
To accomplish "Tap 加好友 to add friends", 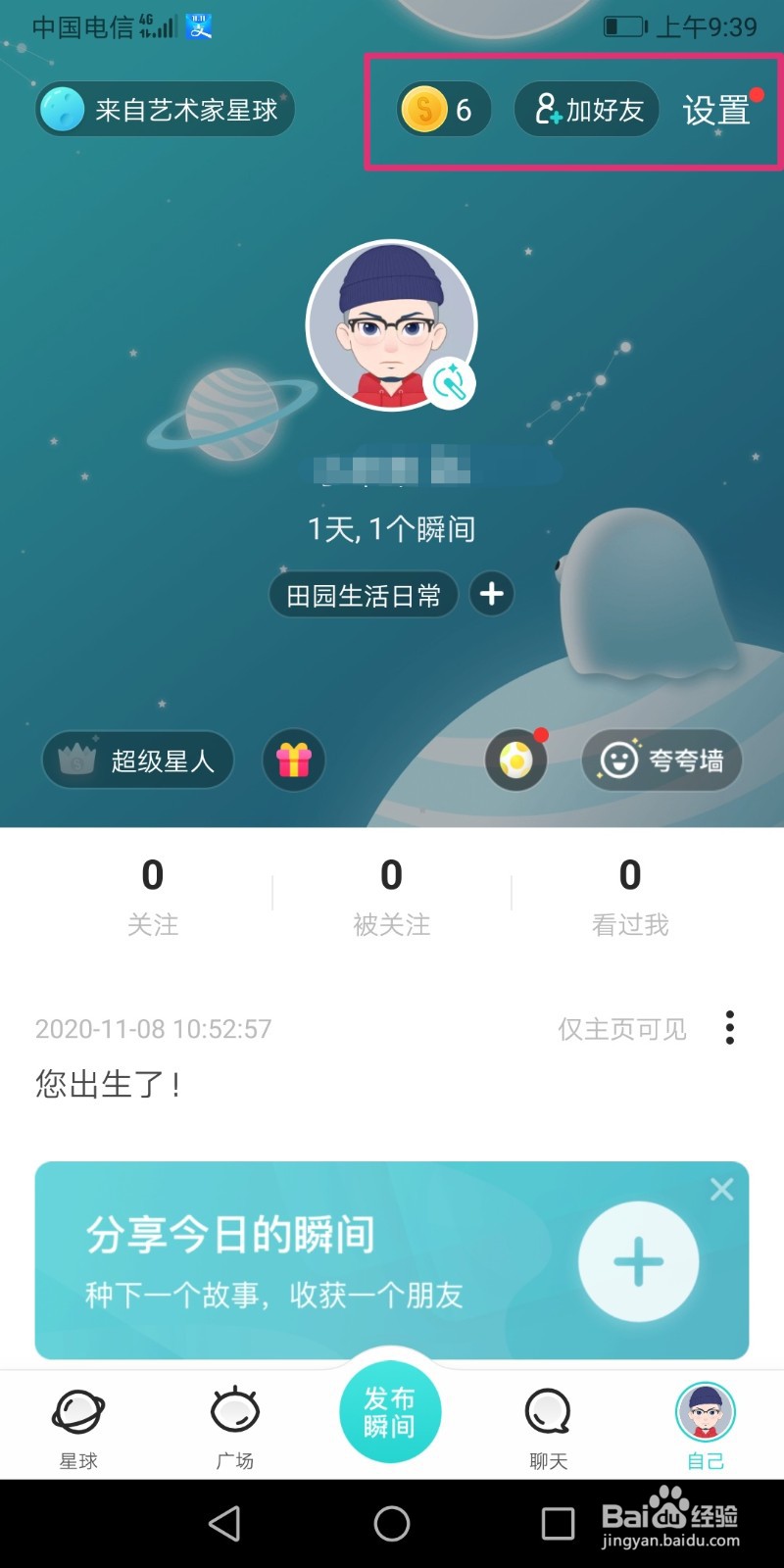I will point(586,109).
